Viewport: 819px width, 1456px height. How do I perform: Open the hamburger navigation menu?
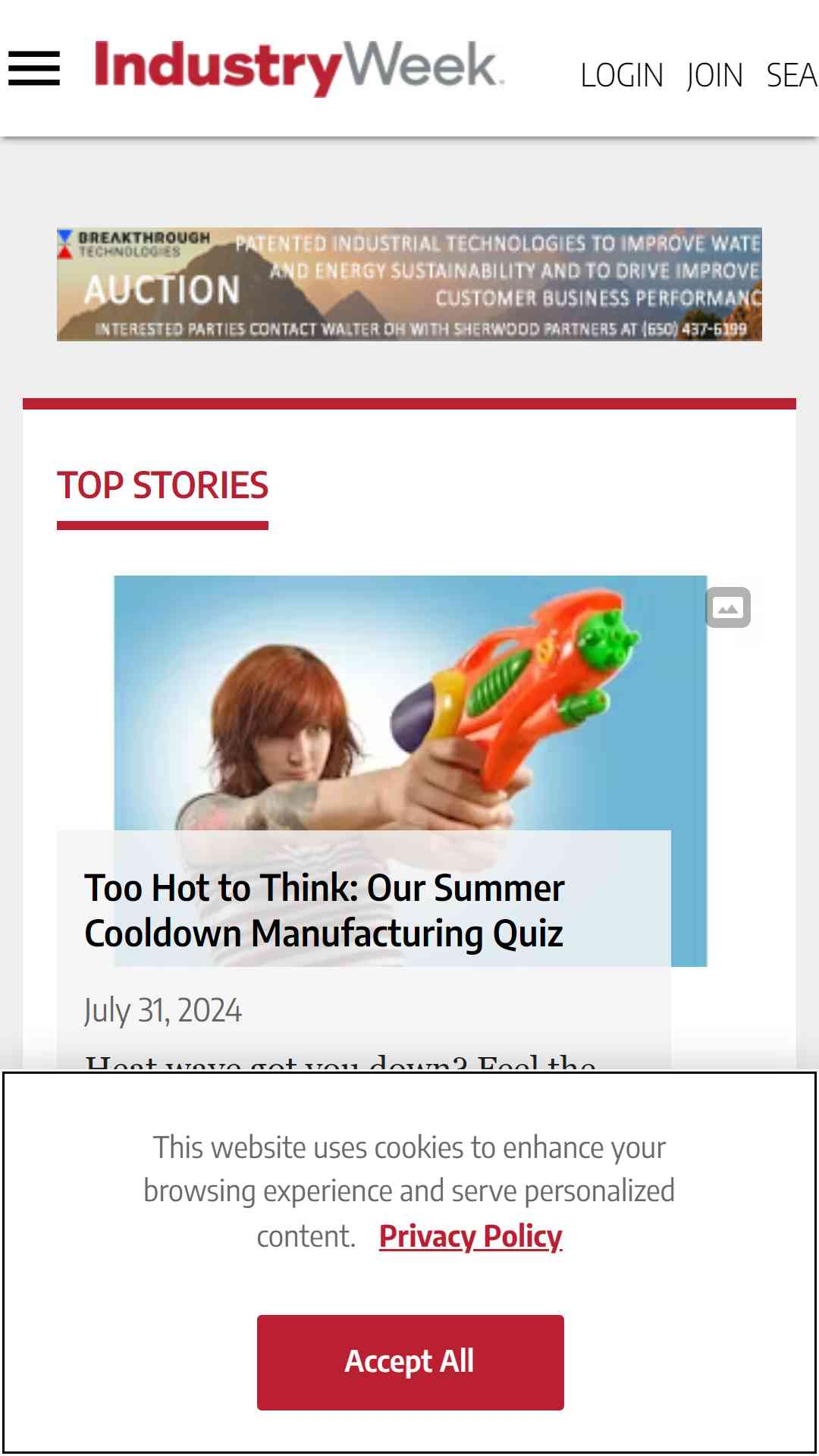tap(34, 68)
